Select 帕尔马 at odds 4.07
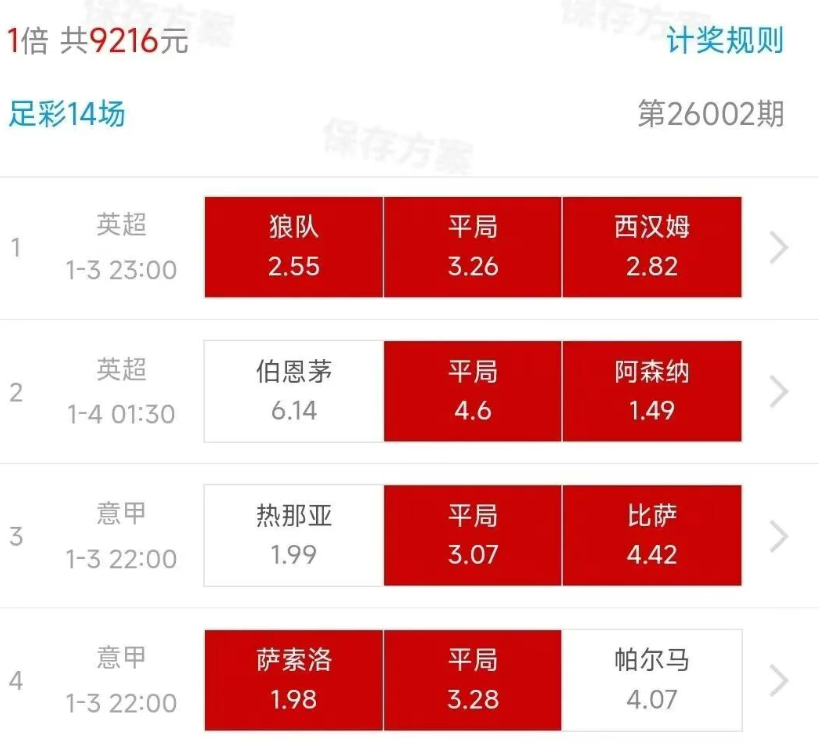The width and height of the screenshot is (829, 751). coord(652,679)
